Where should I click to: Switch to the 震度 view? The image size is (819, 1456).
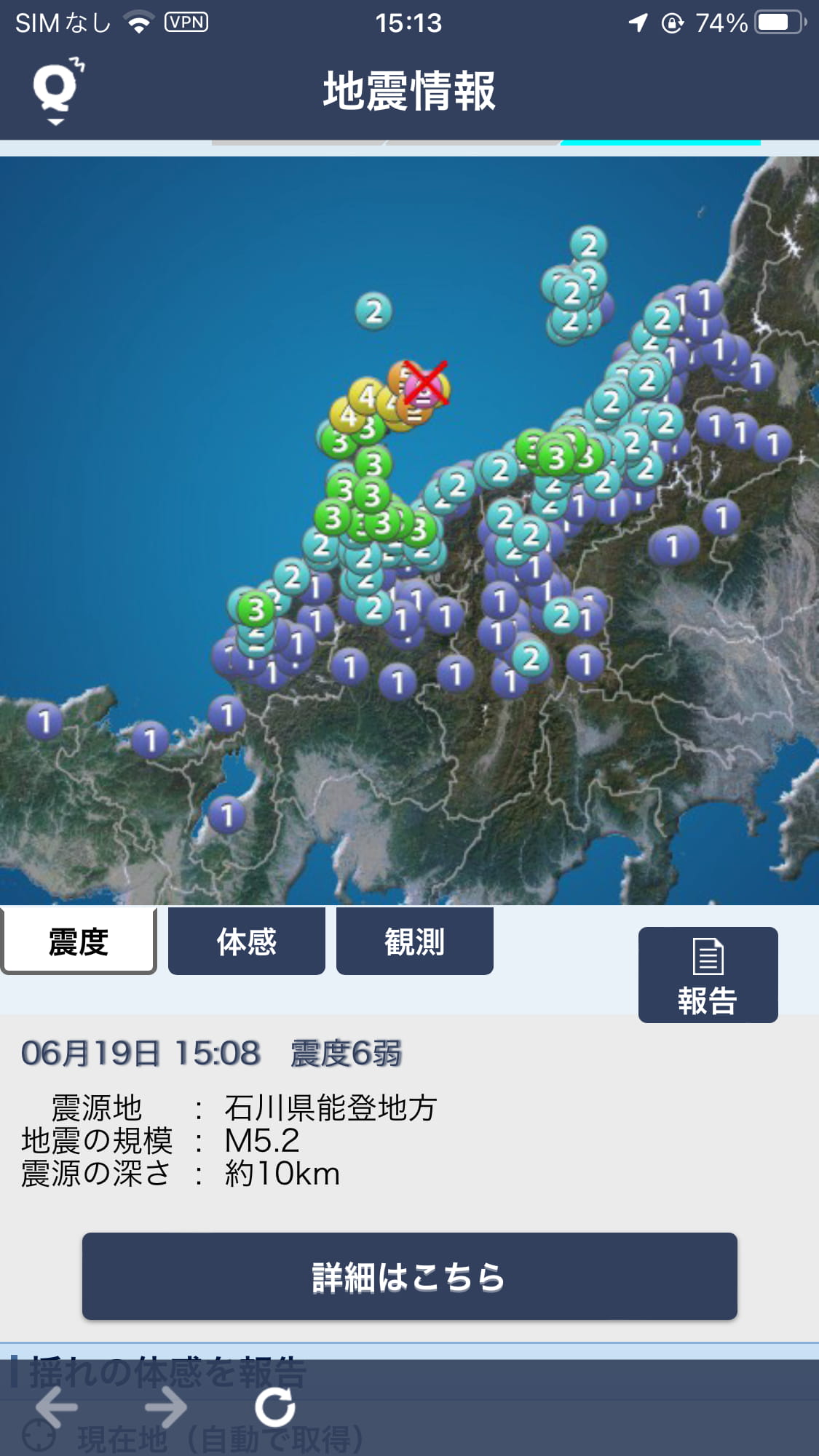(79, 942)
